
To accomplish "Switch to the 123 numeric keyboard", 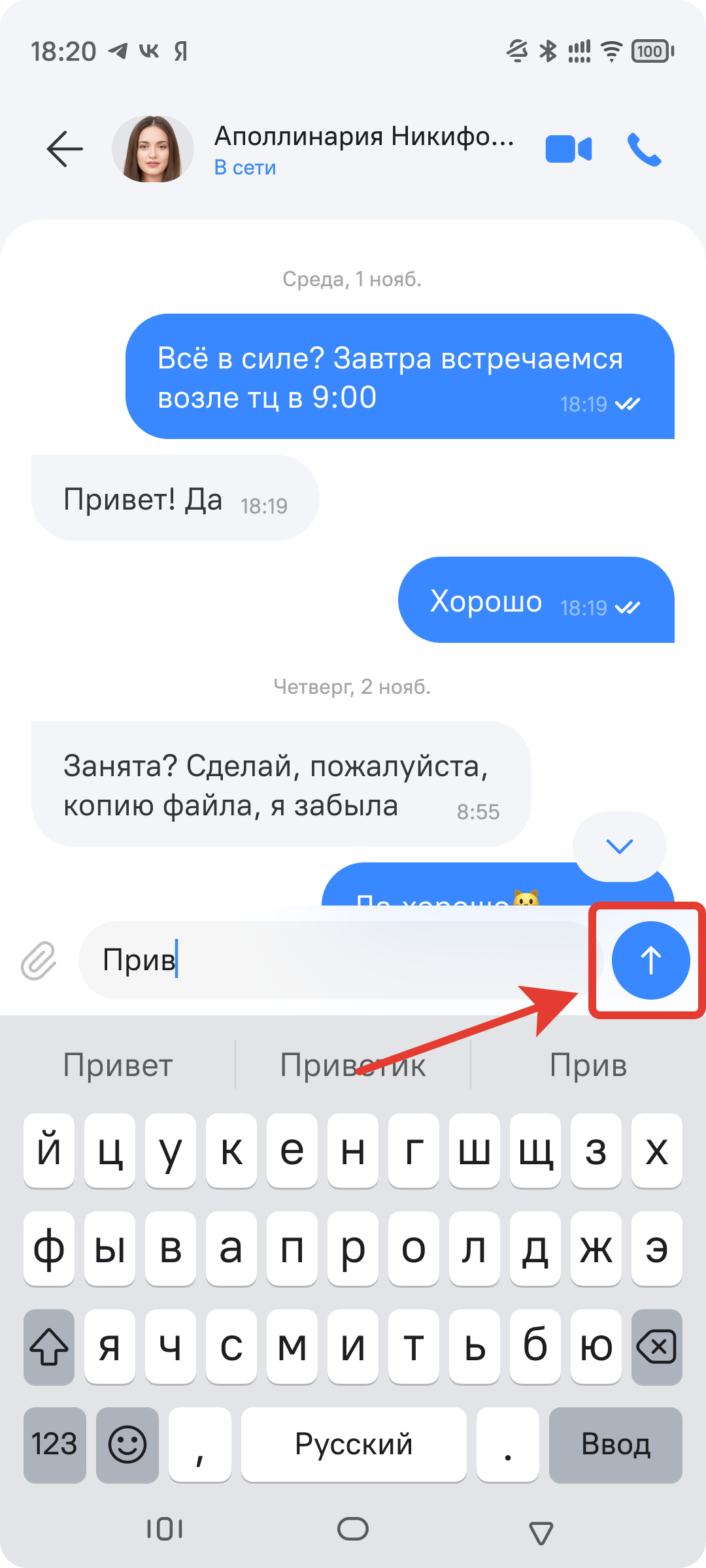I will (55, 1445).
